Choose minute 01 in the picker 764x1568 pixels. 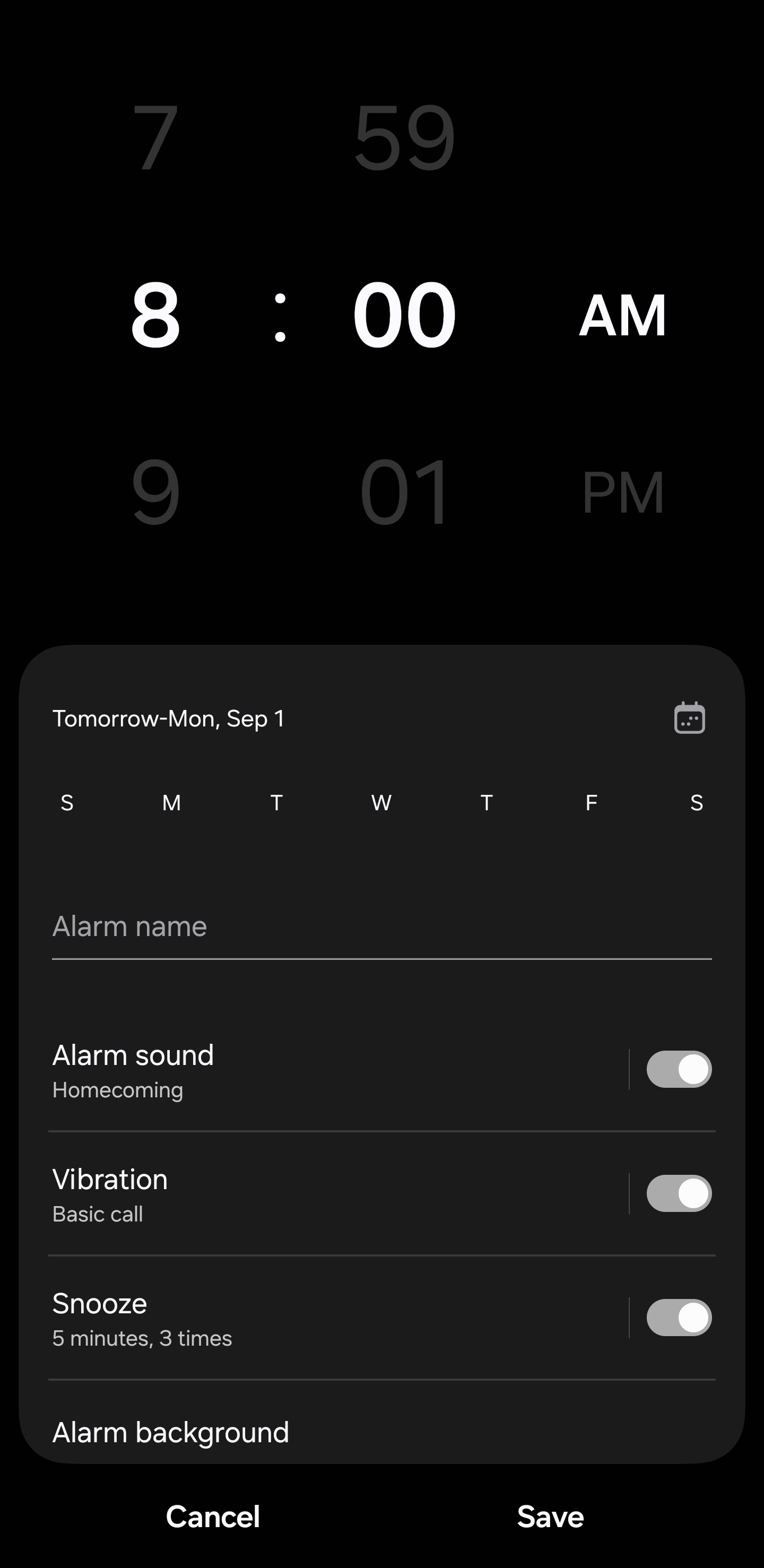coord(404,492)
